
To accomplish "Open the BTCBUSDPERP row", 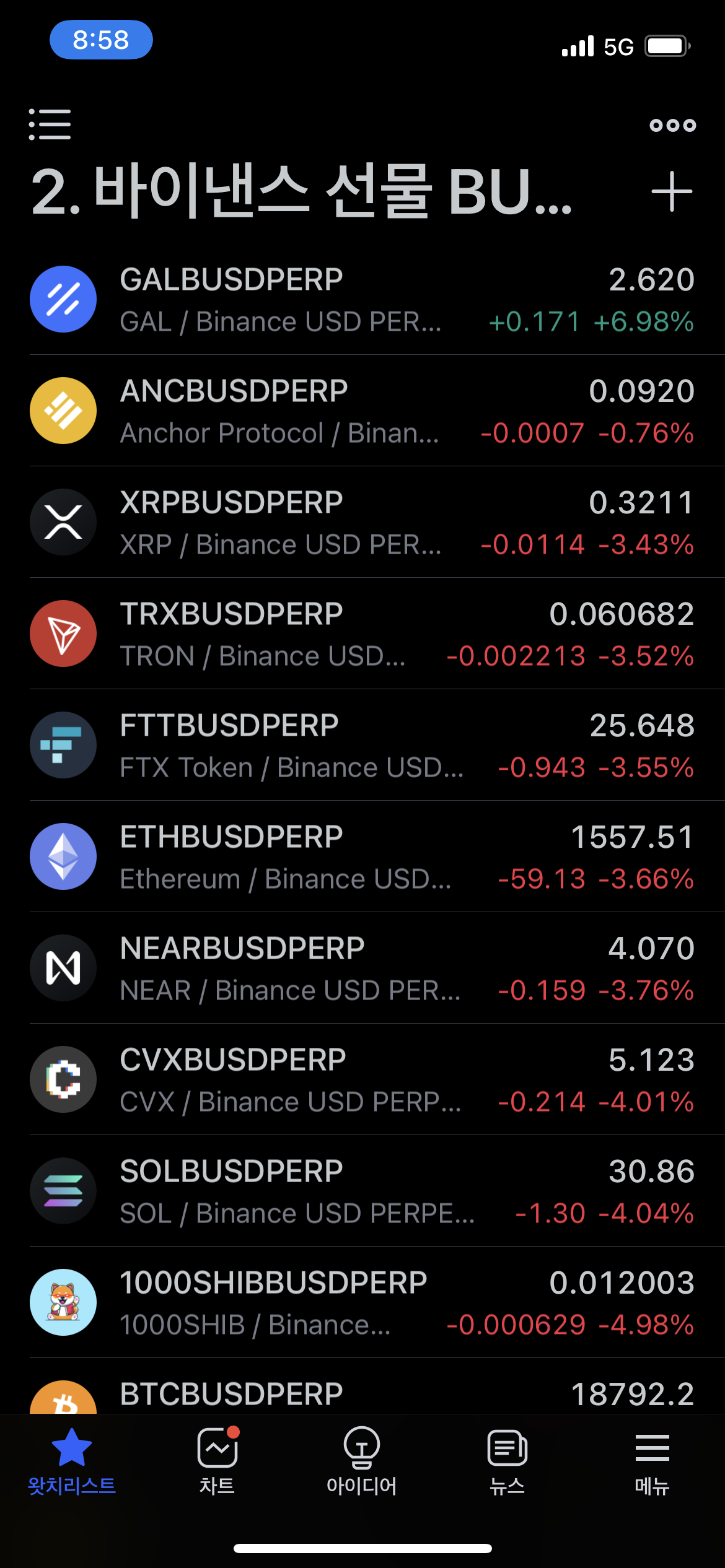I will (x=362, y=1387).
